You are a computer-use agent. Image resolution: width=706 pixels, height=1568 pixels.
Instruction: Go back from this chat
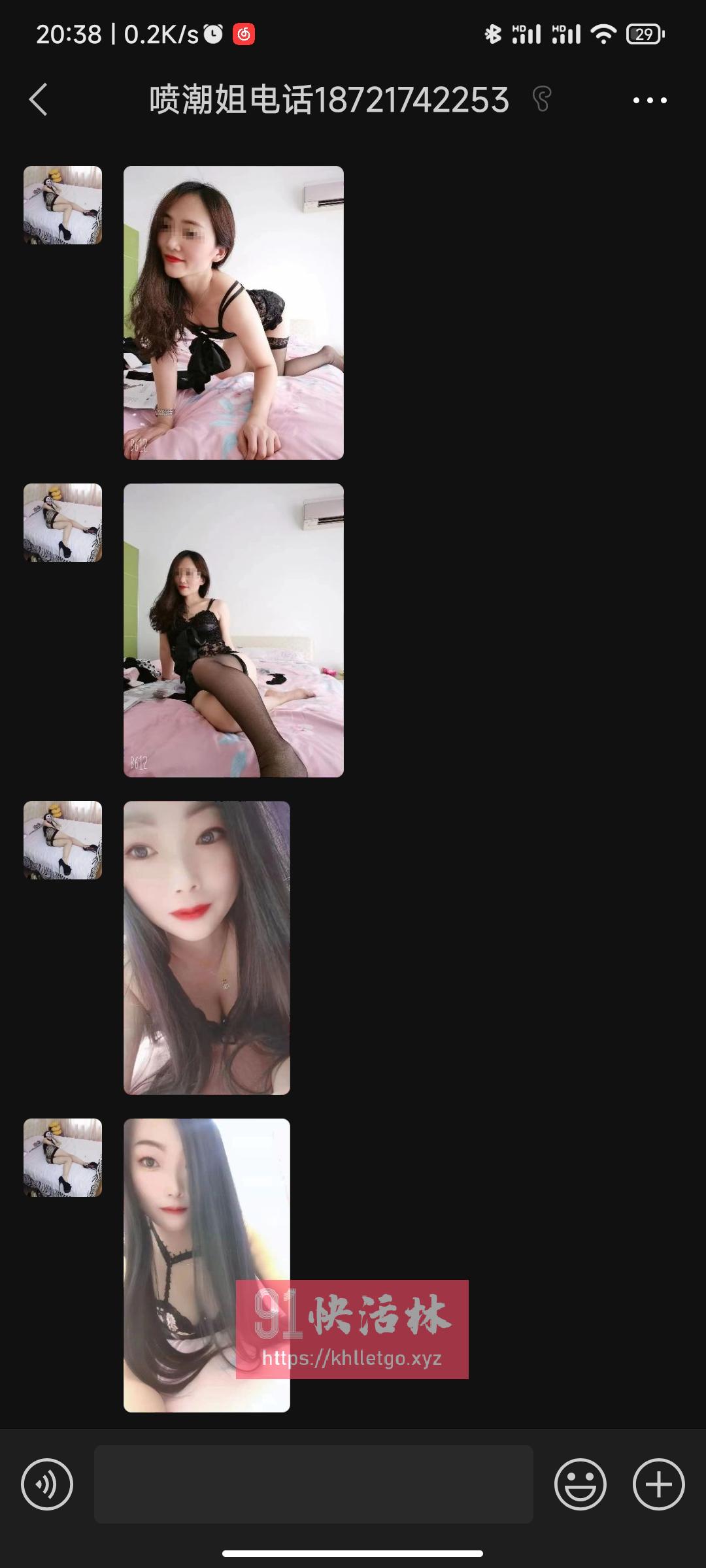(39, 100)
